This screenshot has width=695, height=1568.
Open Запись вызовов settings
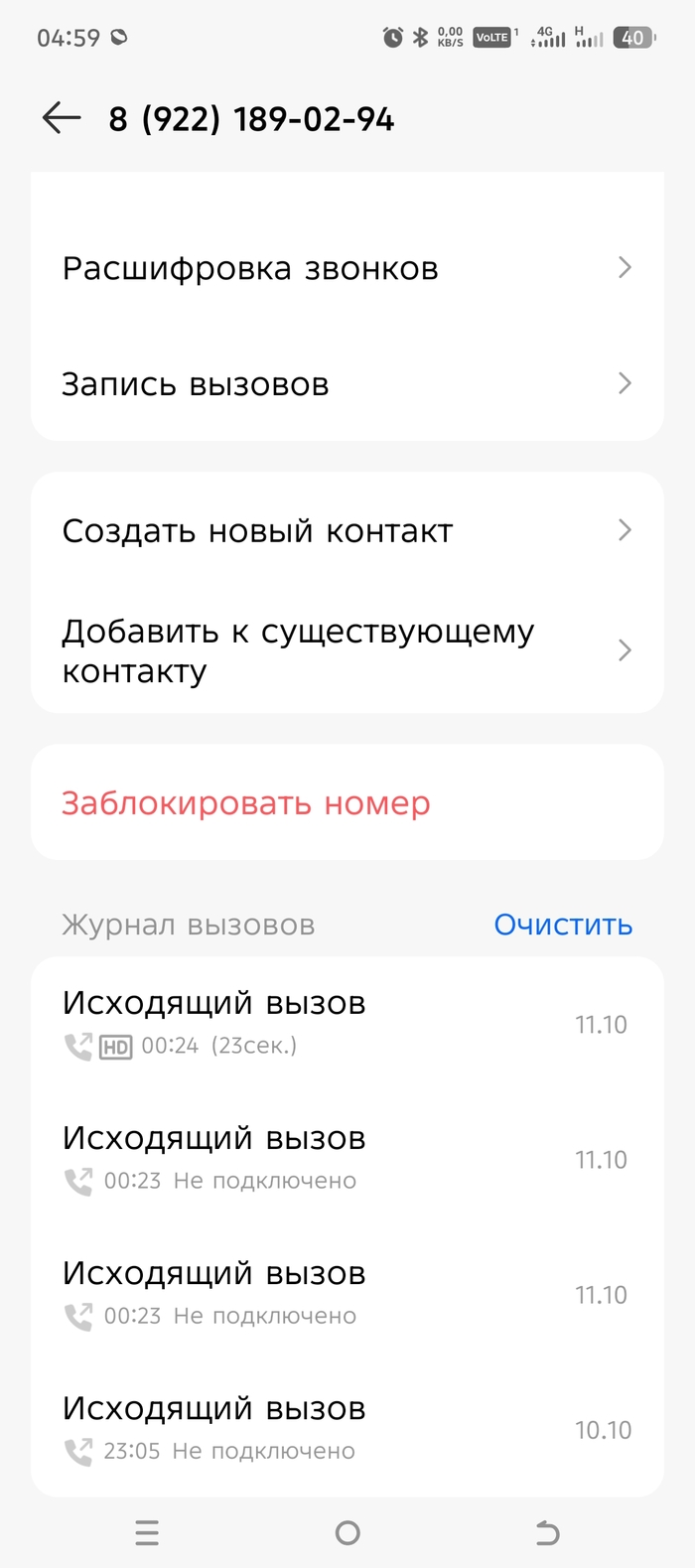point(347,384)
